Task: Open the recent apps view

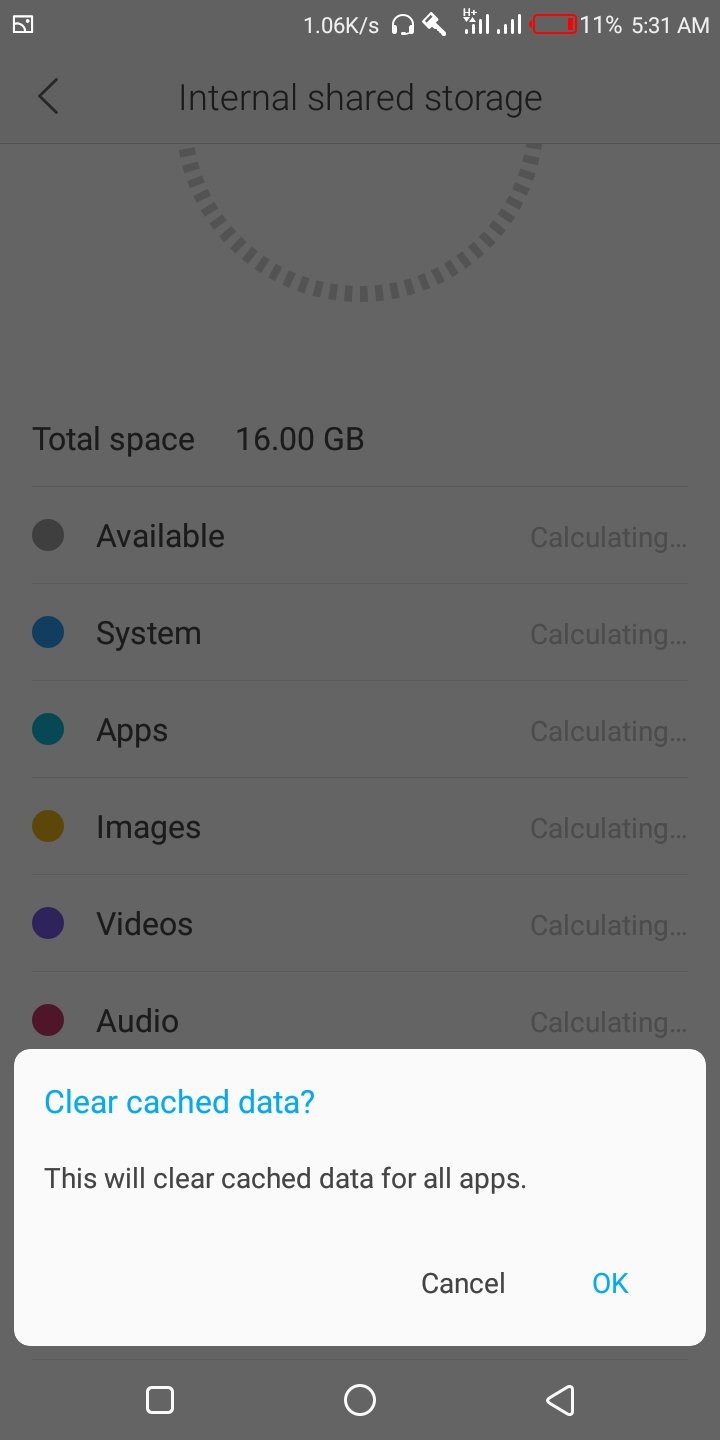Action: click(160, 1400)
